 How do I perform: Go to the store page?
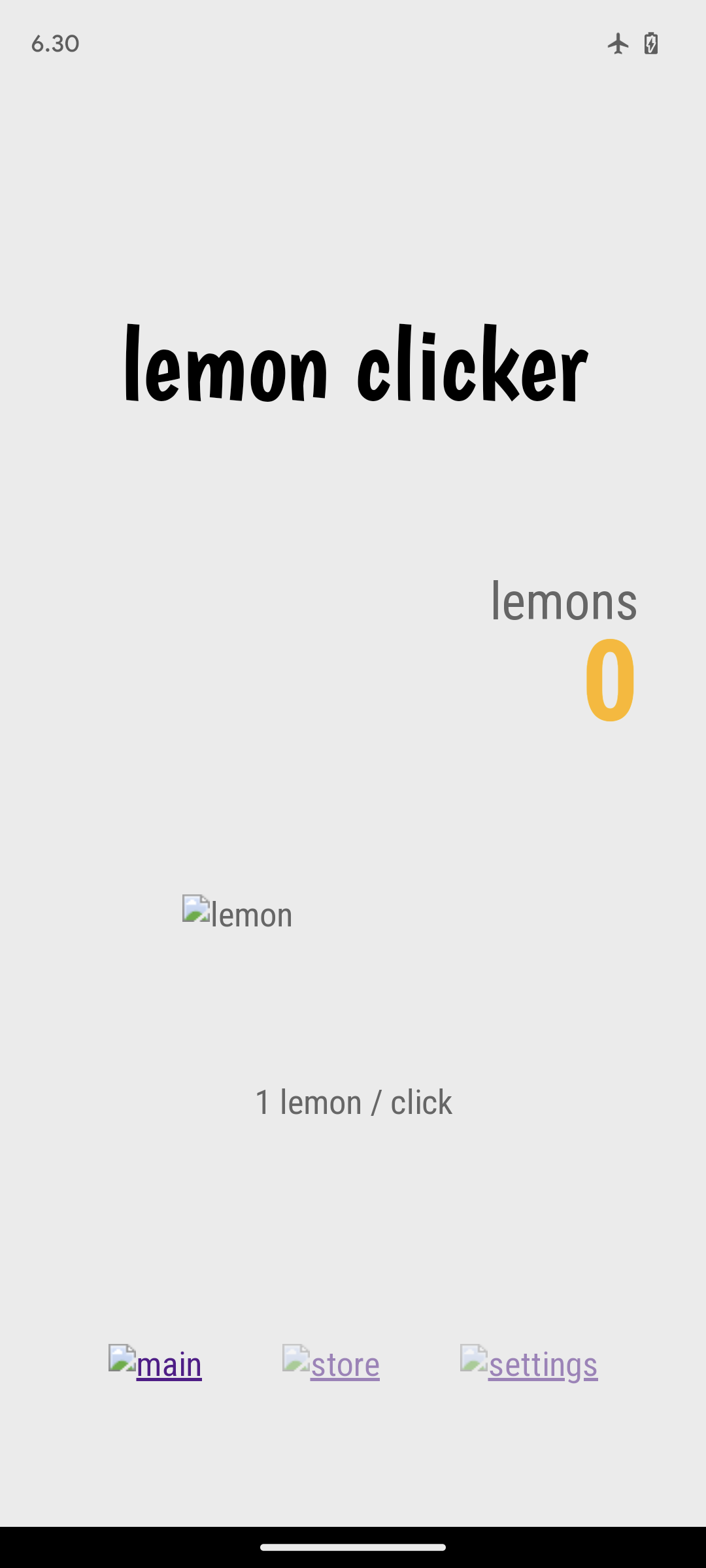pos(331,1364)
